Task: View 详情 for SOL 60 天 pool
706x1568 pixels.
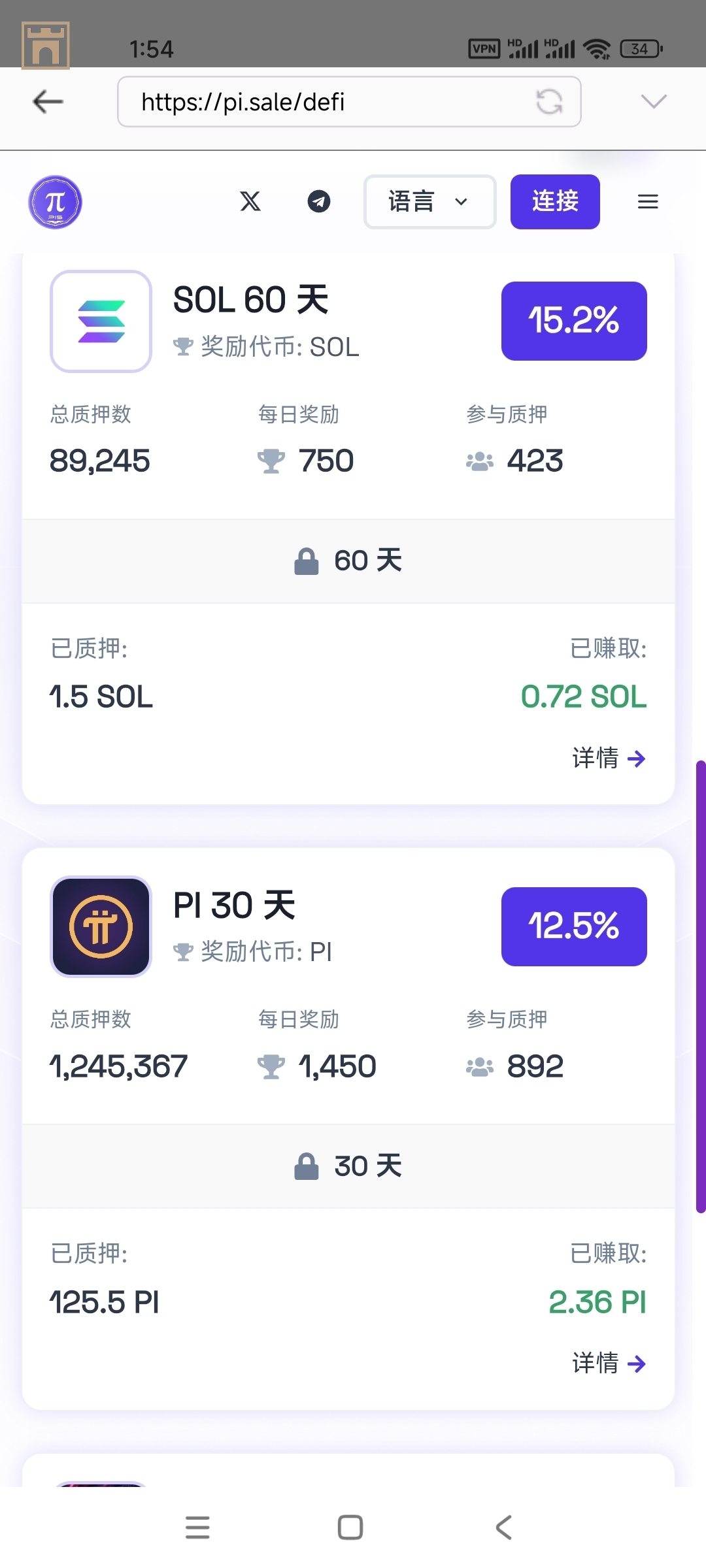Action: (608, 758)
